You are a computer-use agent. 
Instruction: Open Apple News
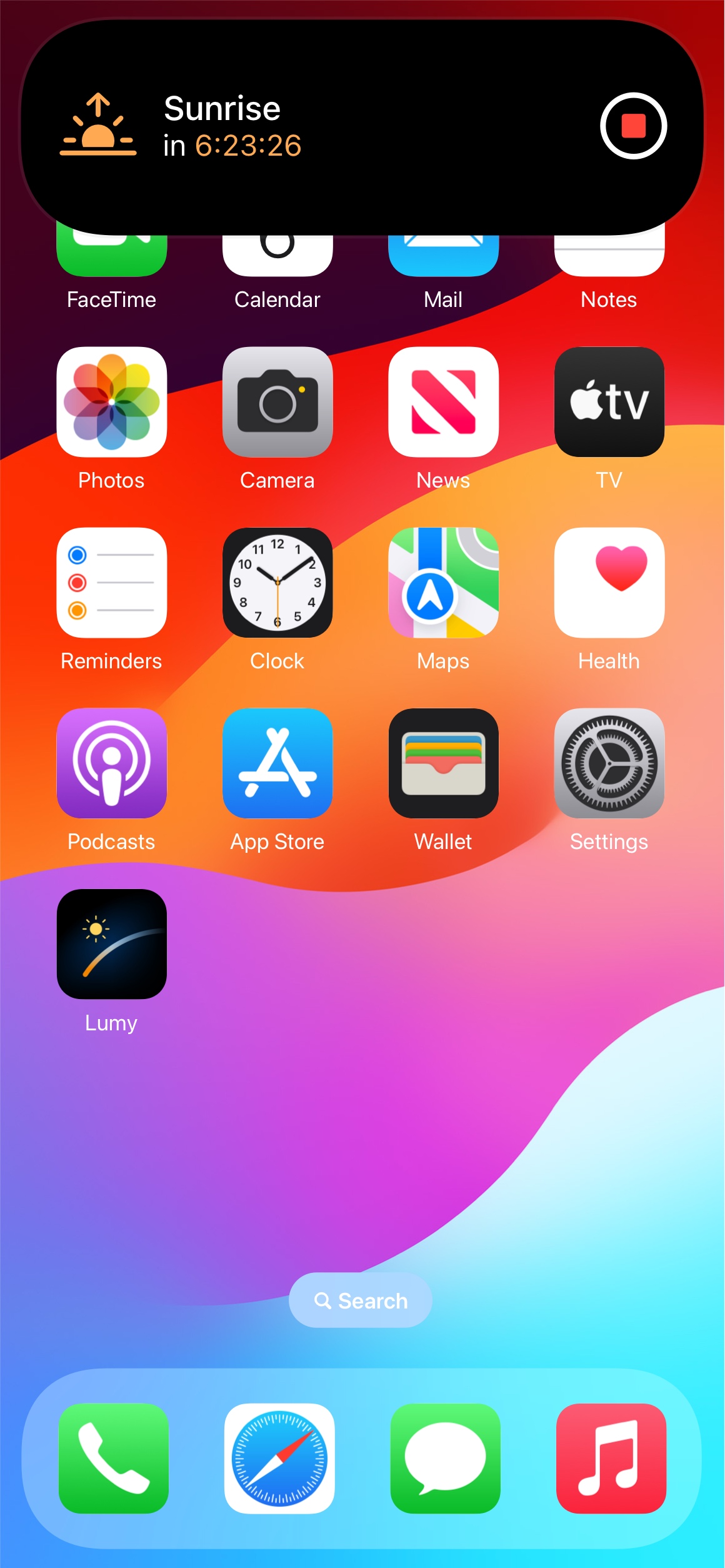click(x=443, y=402)
